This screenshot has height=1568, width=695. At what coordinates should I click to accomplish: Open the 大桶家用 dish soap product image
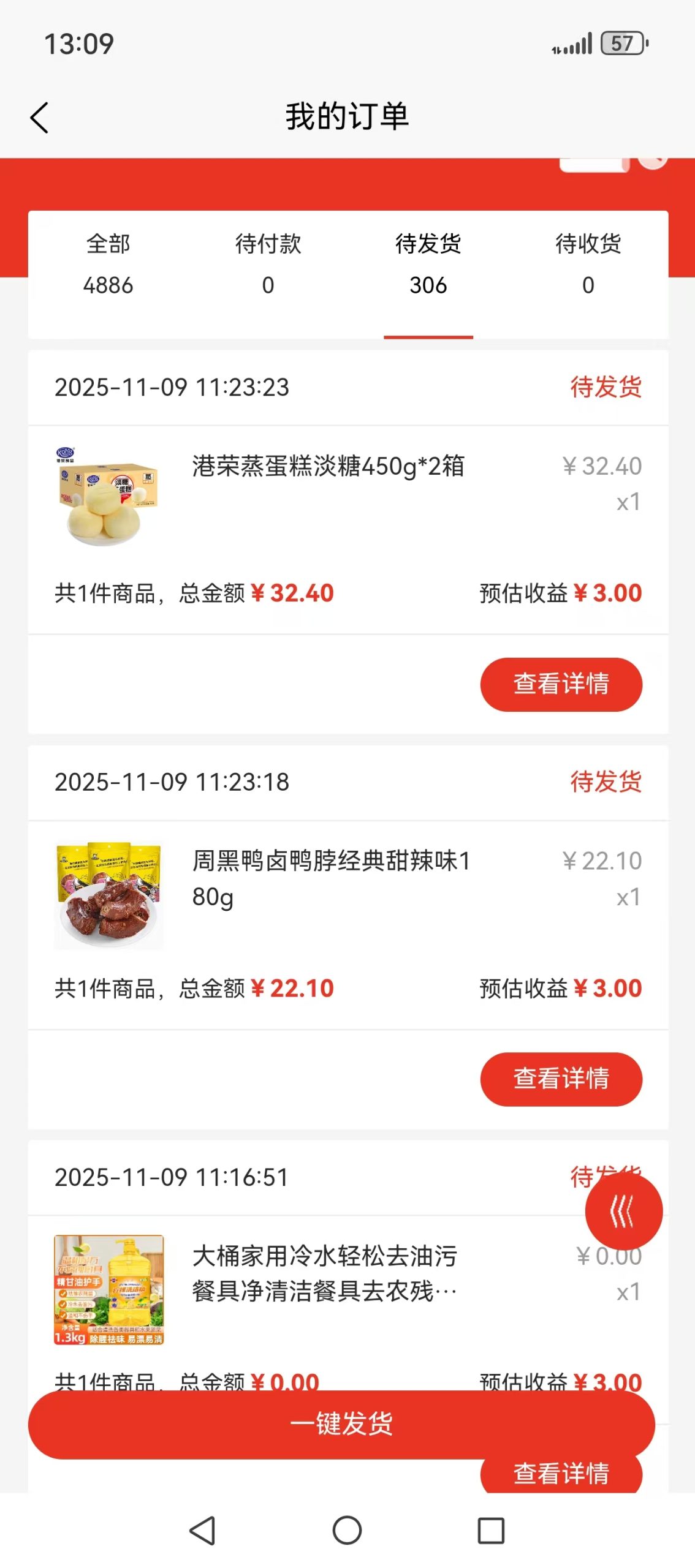(x=108, y=1289)
